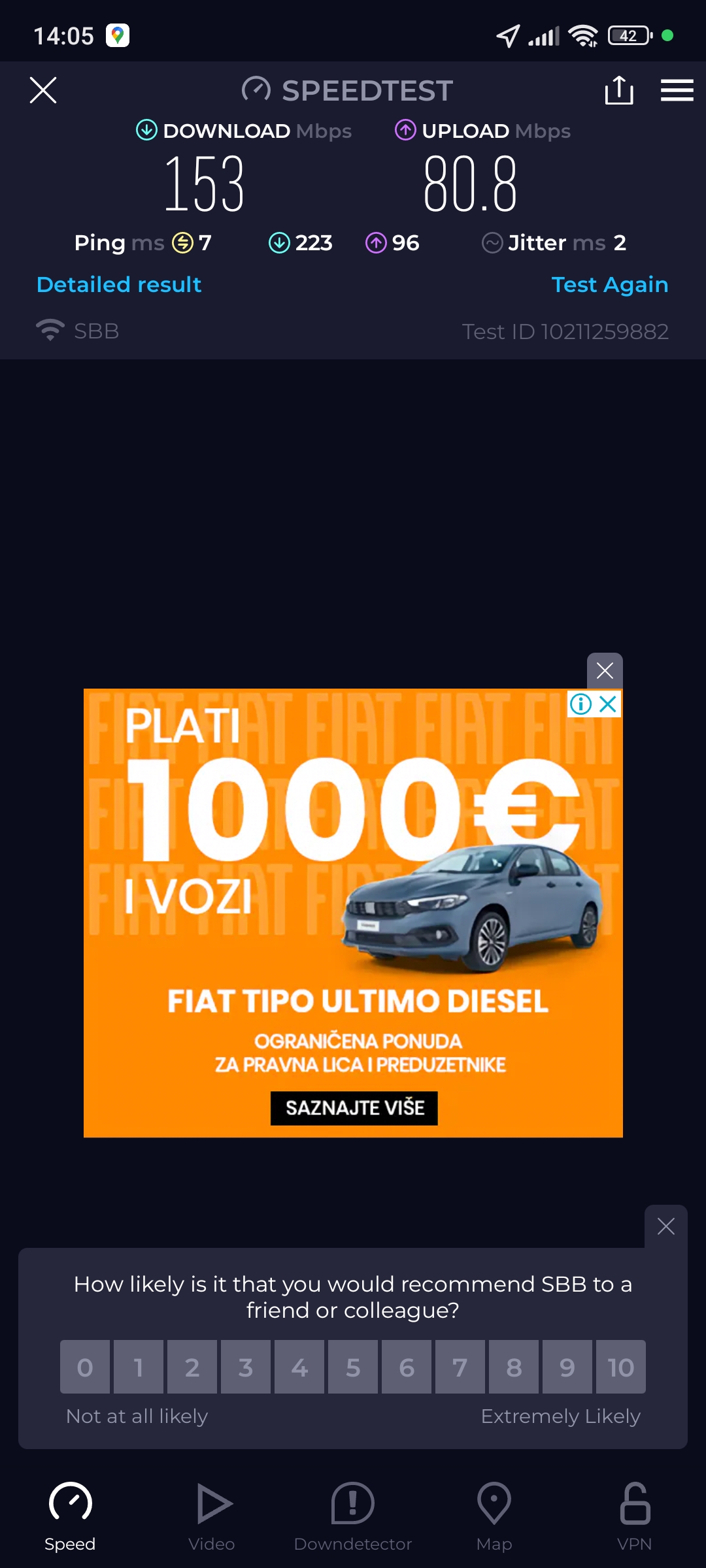Dismiss the Fiat advertisement

click(x=605, y=670)
